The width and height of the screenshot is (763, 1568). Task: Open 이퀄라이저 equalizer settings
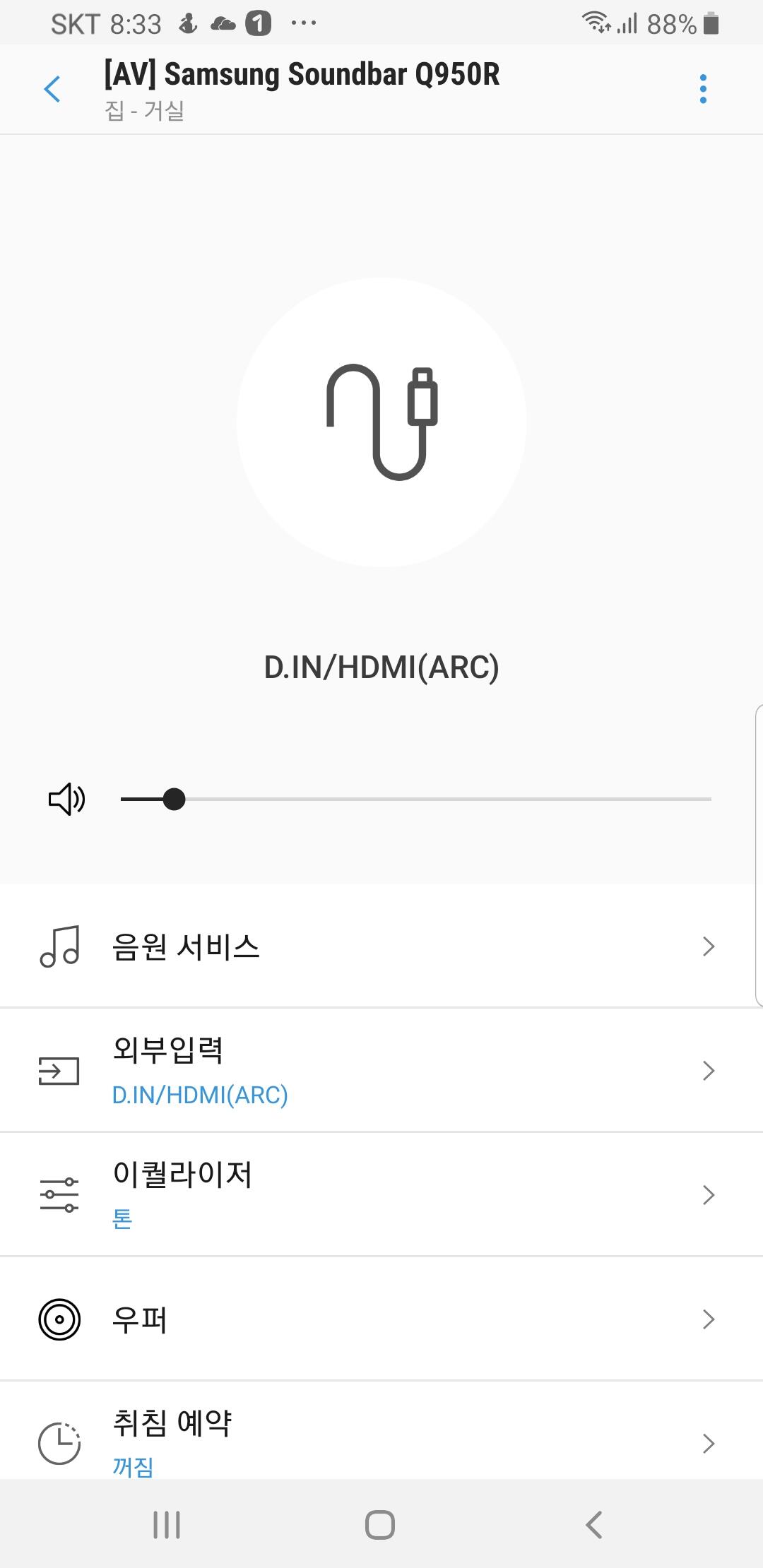(x=381, y=1195)
